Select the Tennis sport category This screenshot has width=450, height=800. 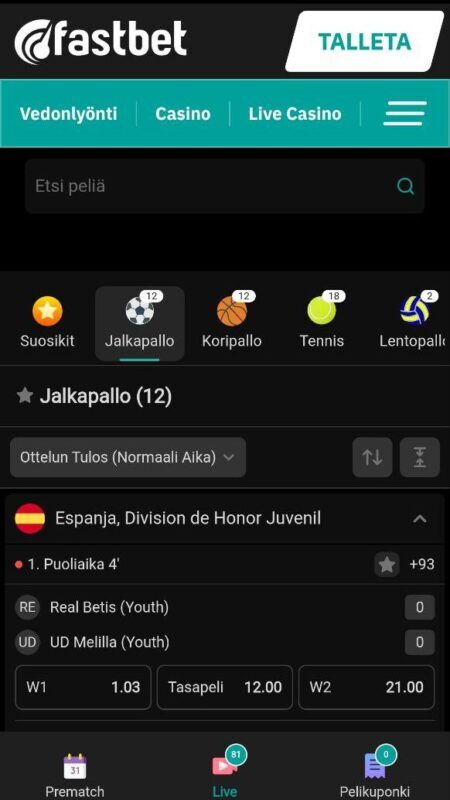pyautogui.click(x=321, y=323)
